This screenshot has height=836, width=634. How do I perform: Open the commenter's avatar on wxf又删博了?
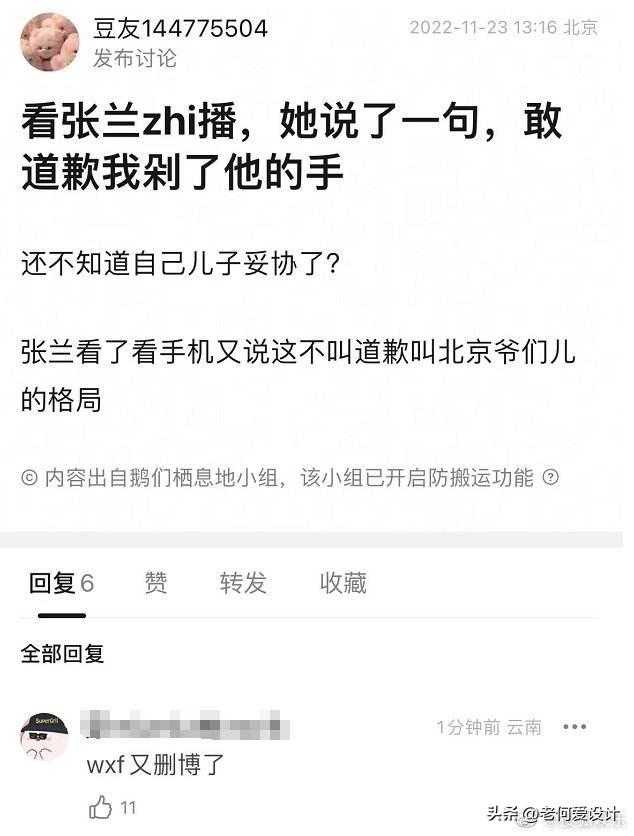coord(45,738)
